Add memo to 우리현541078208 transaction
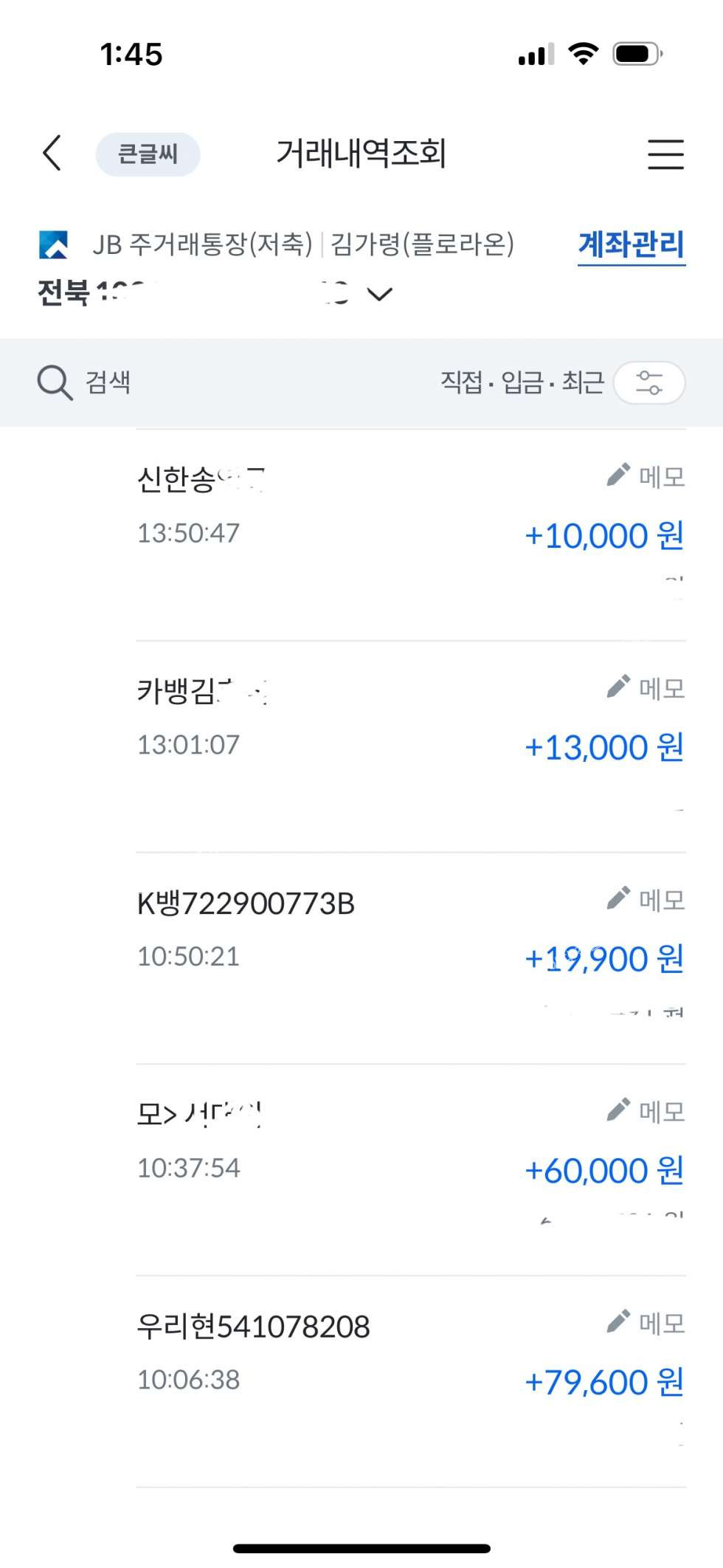Image resolution: width=723 pixels, height=1568 pixels. [x=646, y=1322]
